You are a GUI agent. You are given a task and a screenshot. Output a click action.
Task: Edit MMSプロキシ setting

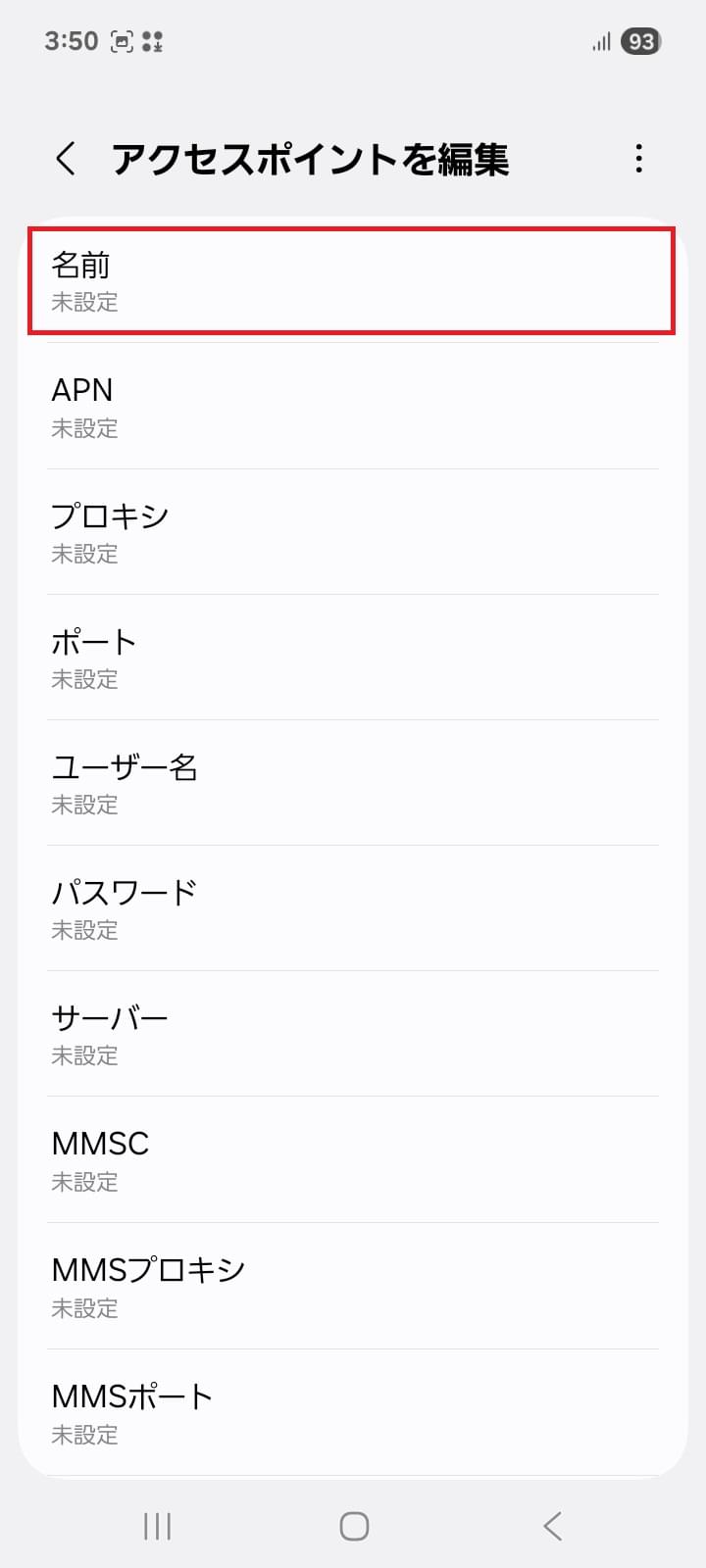click(352, 1286)
